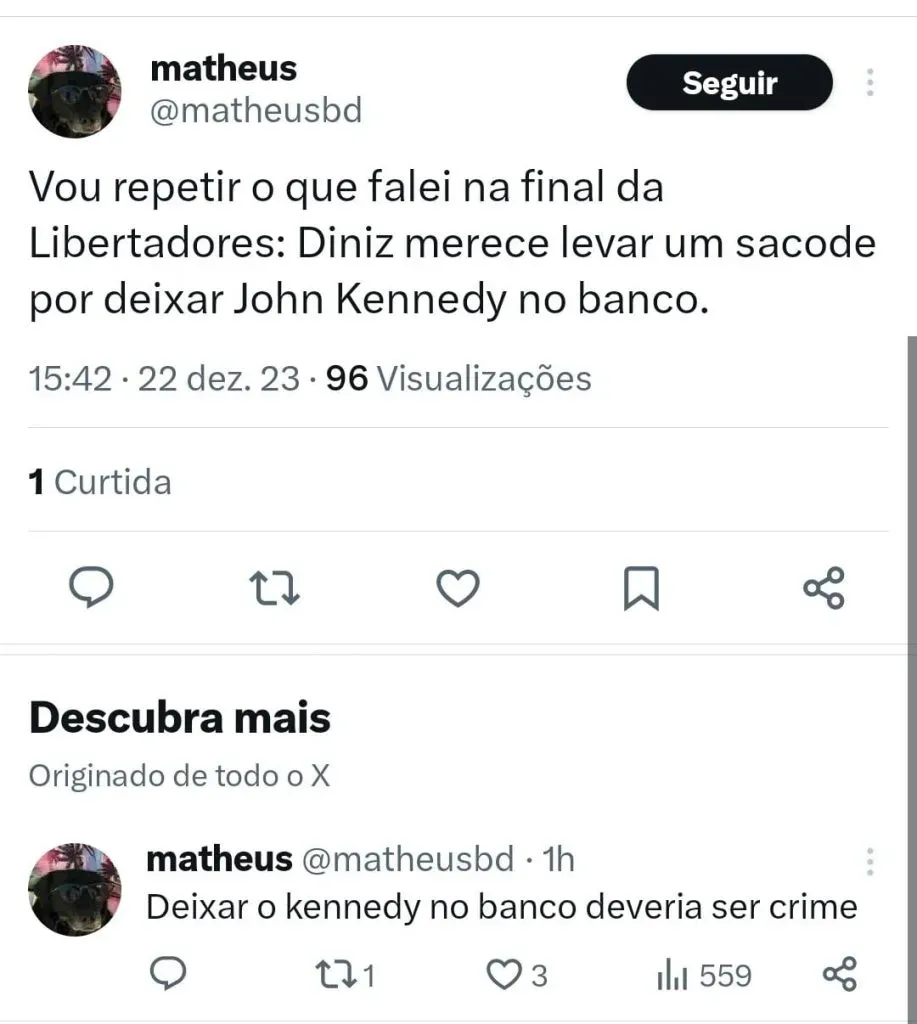Screen dimensions: 917x1024
Task: Follow matheus with the Seguir button
Action: [729, 83]
